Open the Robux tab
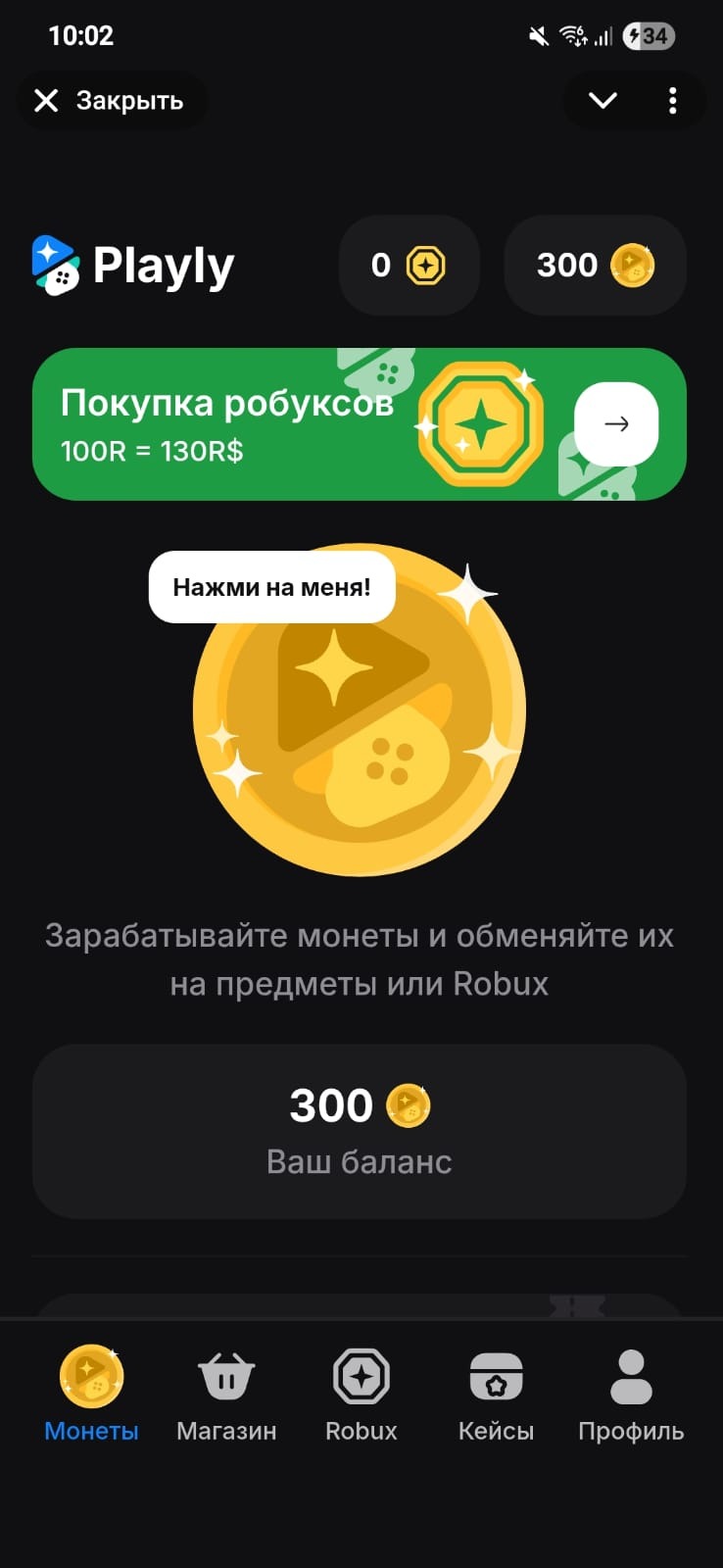723x1568 pixels. tap(361, 1394)
